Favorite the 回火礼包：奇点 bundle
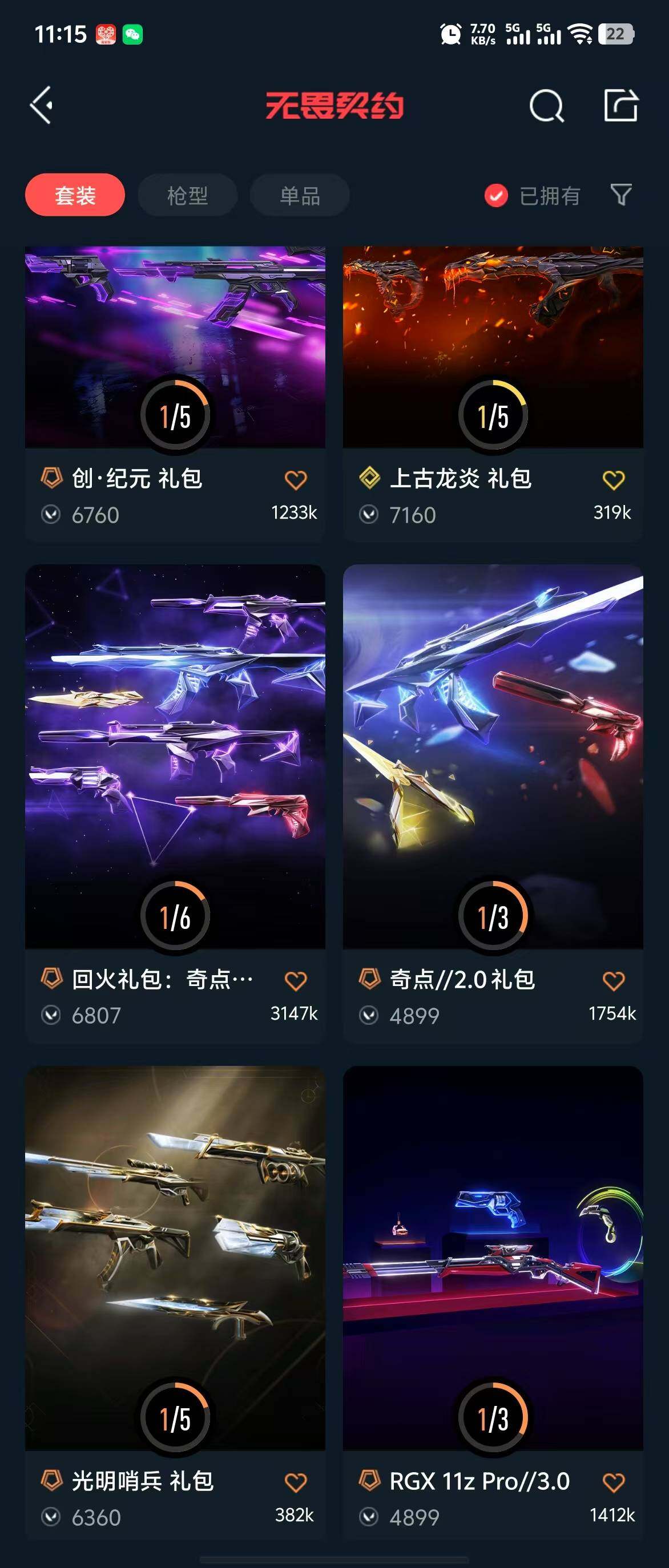669x1568 pixels. (x=296, y=981)
